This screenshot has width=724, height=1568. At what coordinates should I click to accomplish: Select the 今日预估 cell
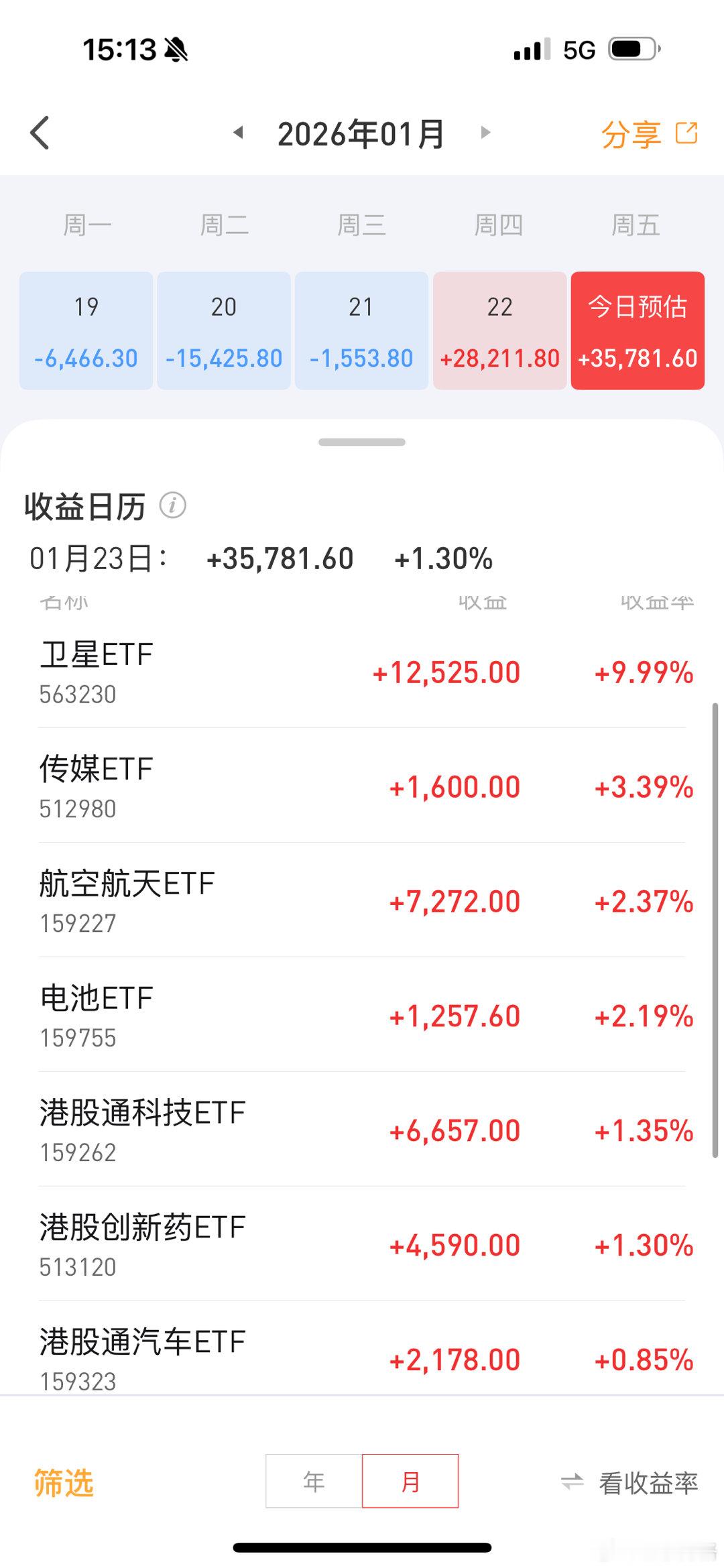(638, 330)
